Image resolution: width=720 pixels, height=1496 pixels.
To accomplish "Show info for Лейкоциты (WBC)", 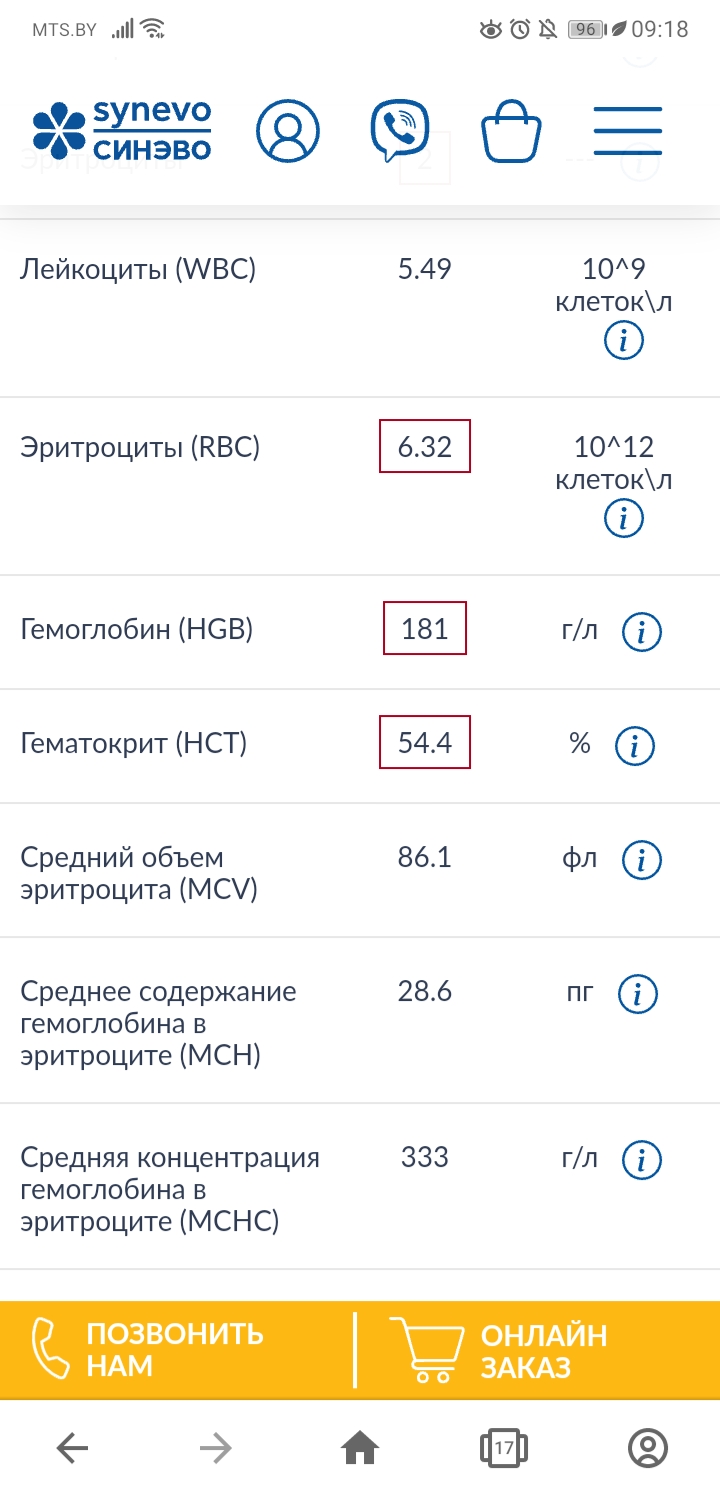I will point(624,341).
